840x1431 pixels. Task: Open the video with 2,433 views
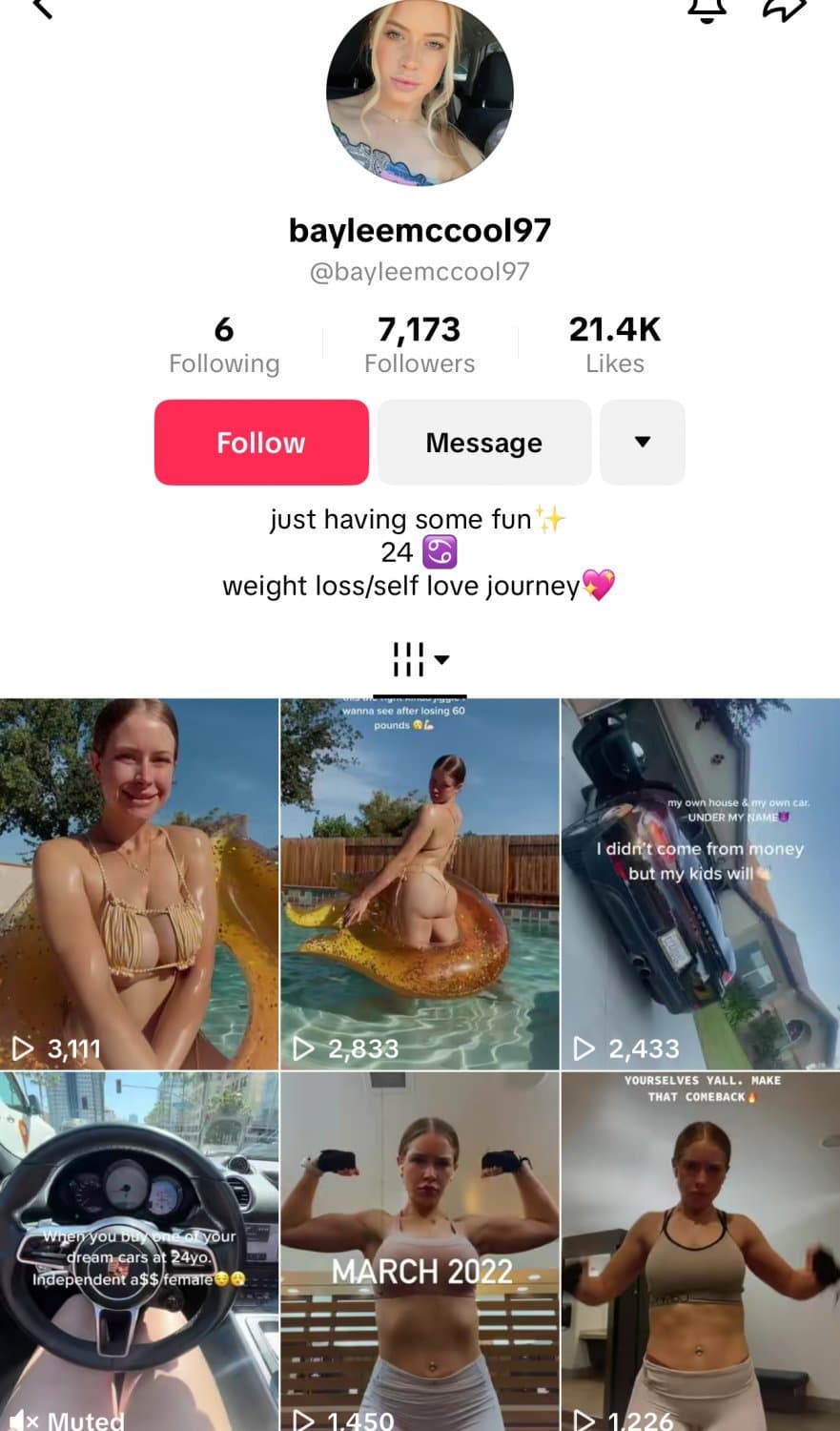(x=701, y=883)
